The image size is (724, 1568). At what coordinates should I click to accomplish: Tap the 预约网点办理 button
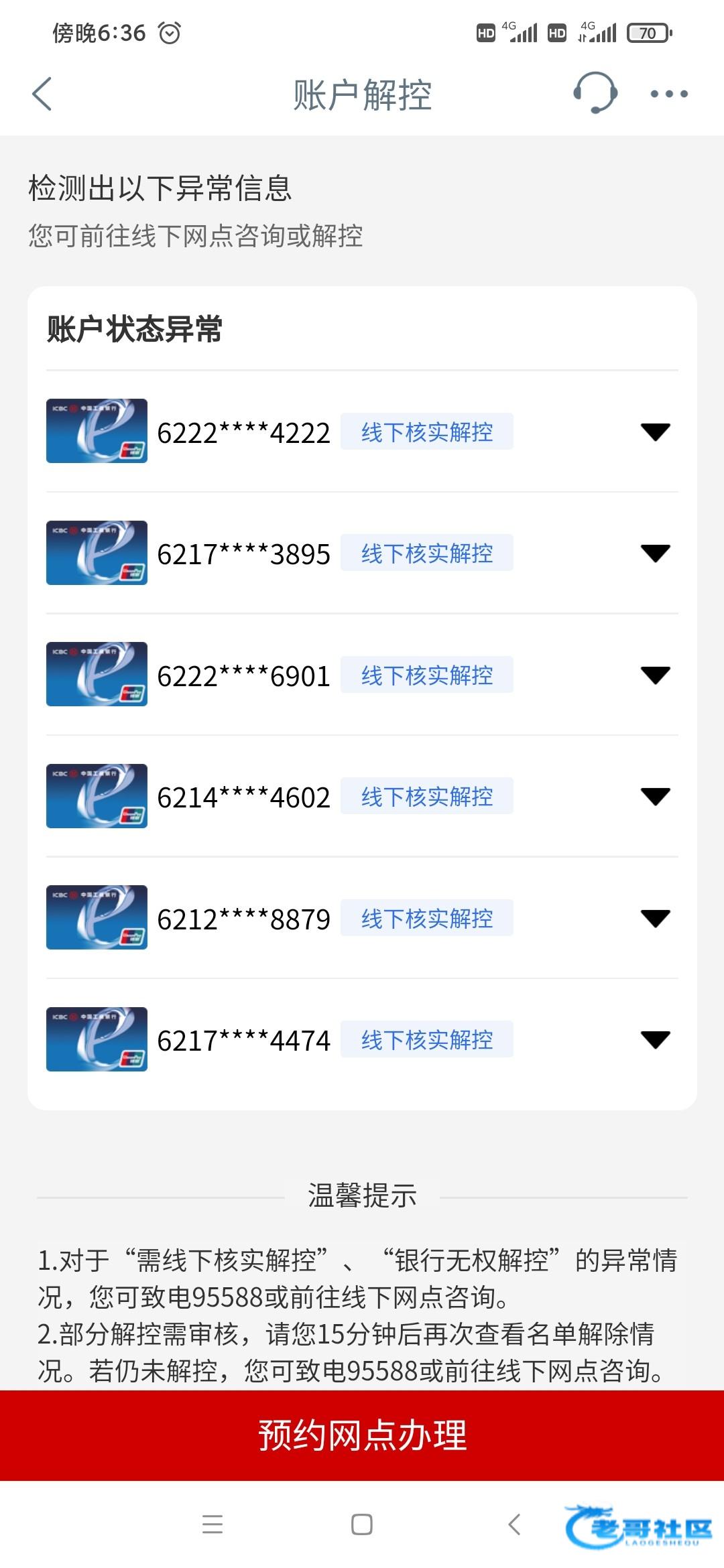pos(362,1435)
